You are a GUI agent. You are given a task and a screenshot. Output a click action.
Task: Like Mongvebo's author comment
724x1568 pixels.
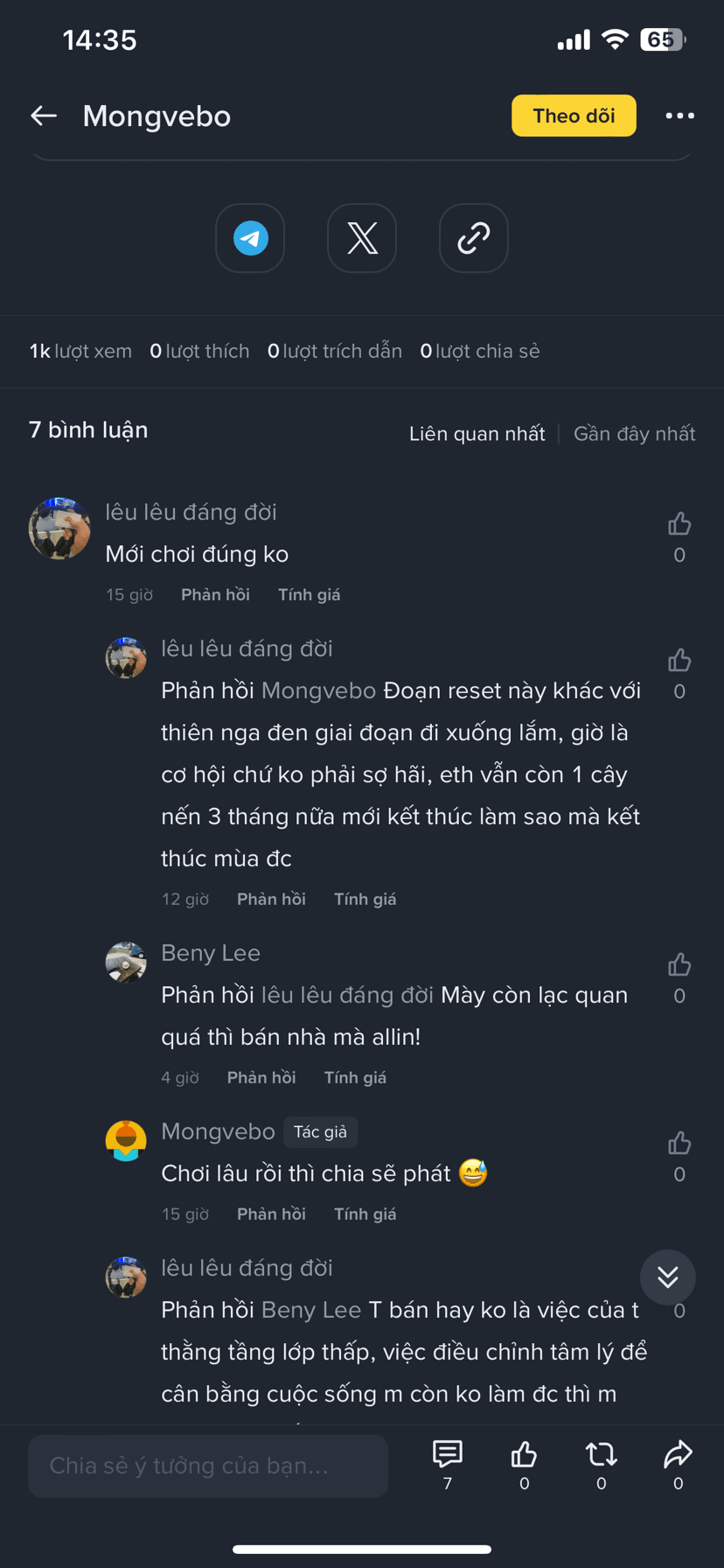click(679, 1144)
